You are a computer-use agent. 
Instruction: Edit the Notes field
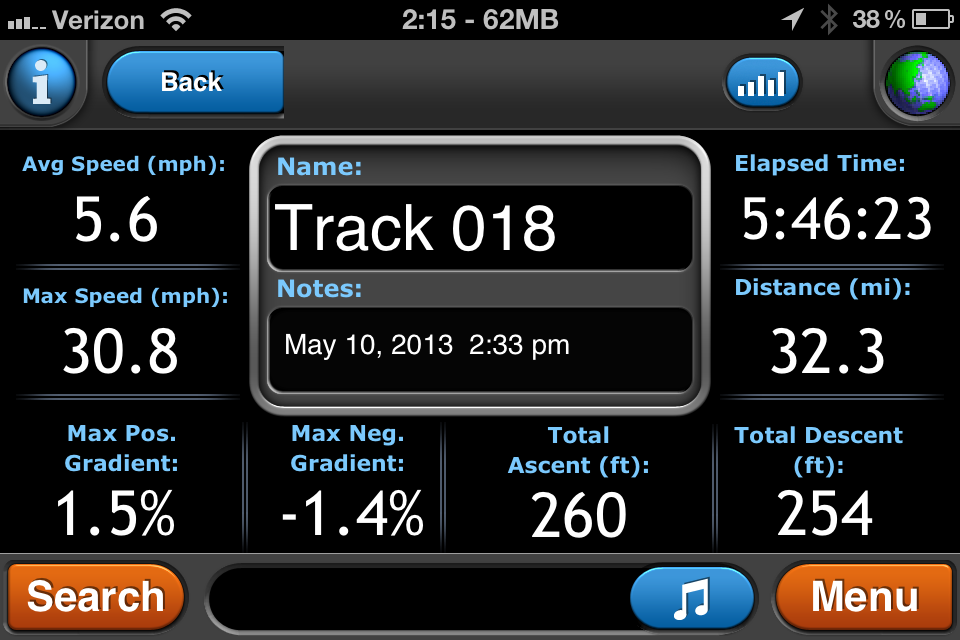pos(480,348)
